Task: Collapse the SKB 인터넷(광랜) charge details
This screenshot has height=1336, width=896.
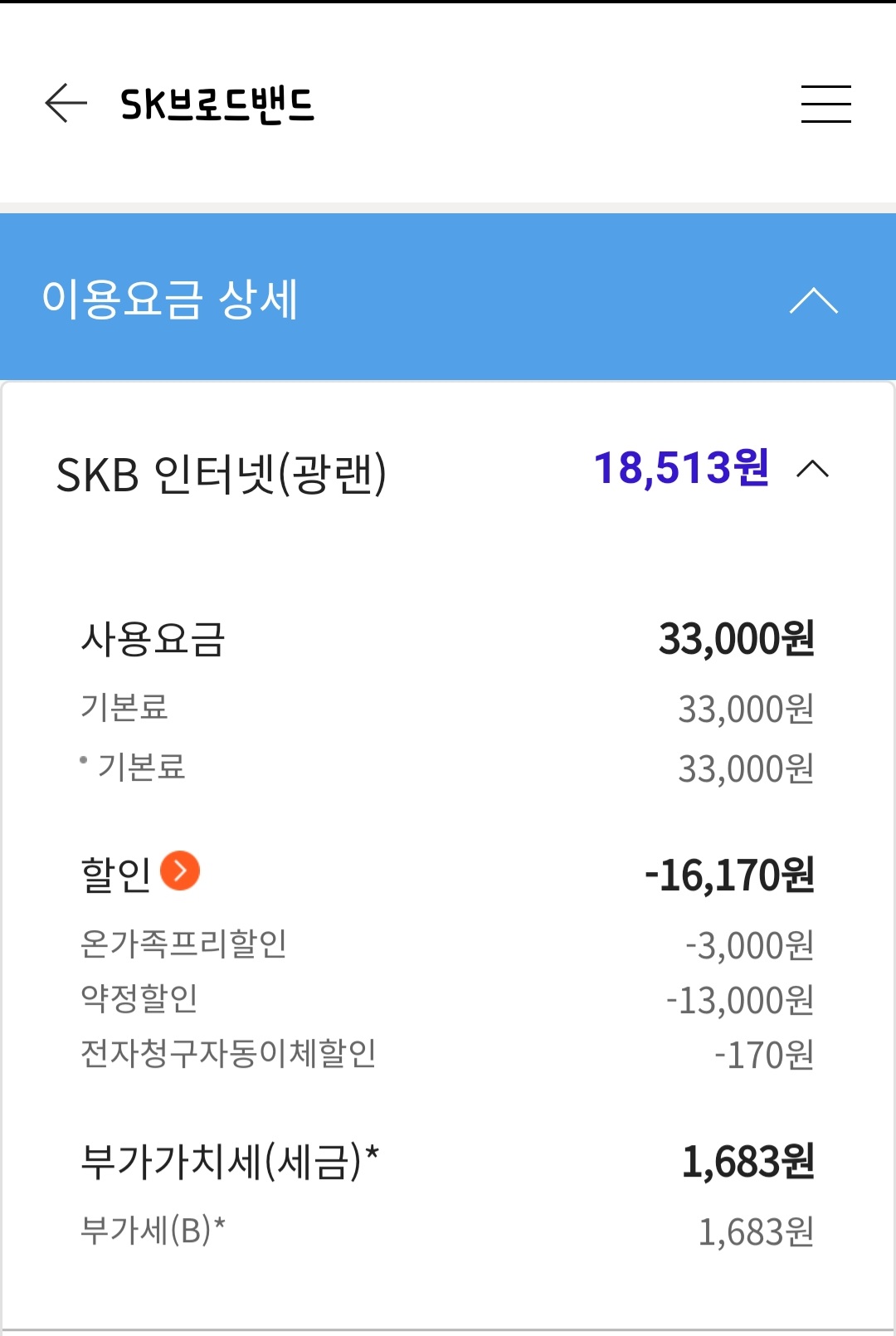Action: 812,470
